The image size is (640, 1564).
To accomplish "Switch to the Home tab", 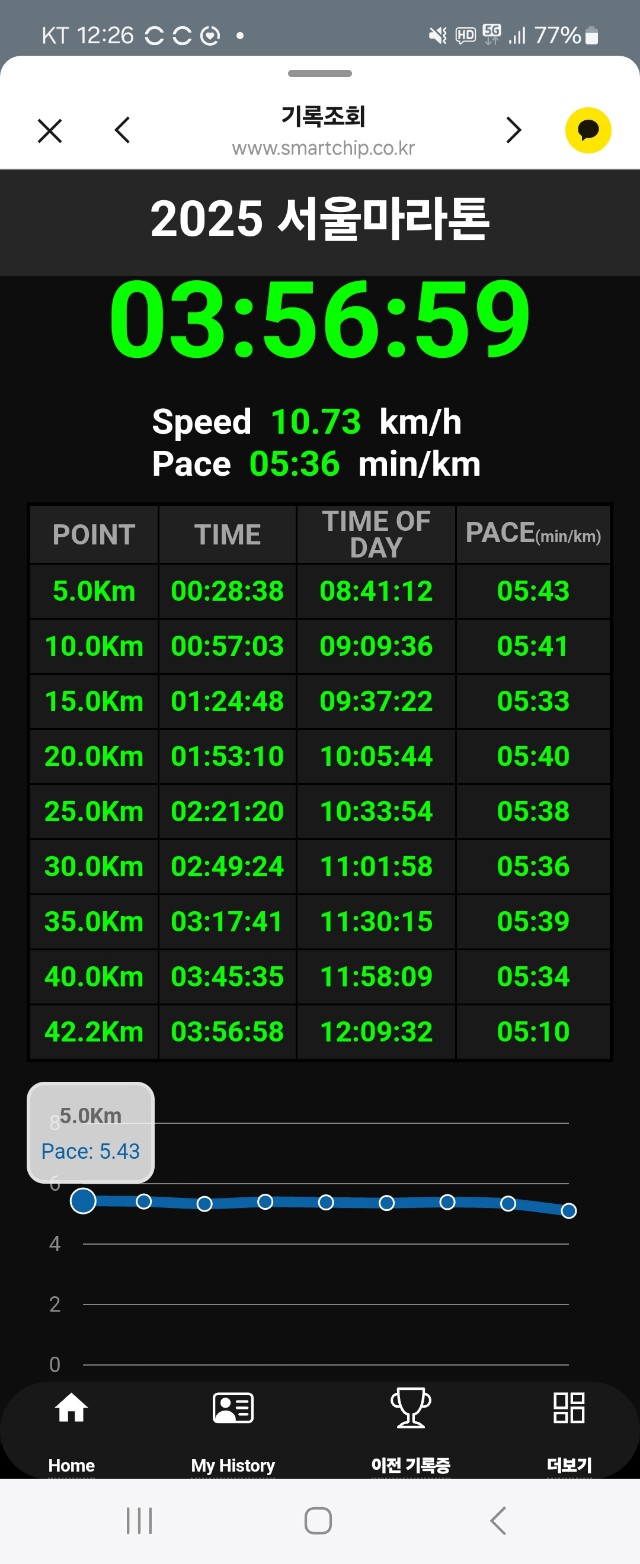I will coord(71,1430).
